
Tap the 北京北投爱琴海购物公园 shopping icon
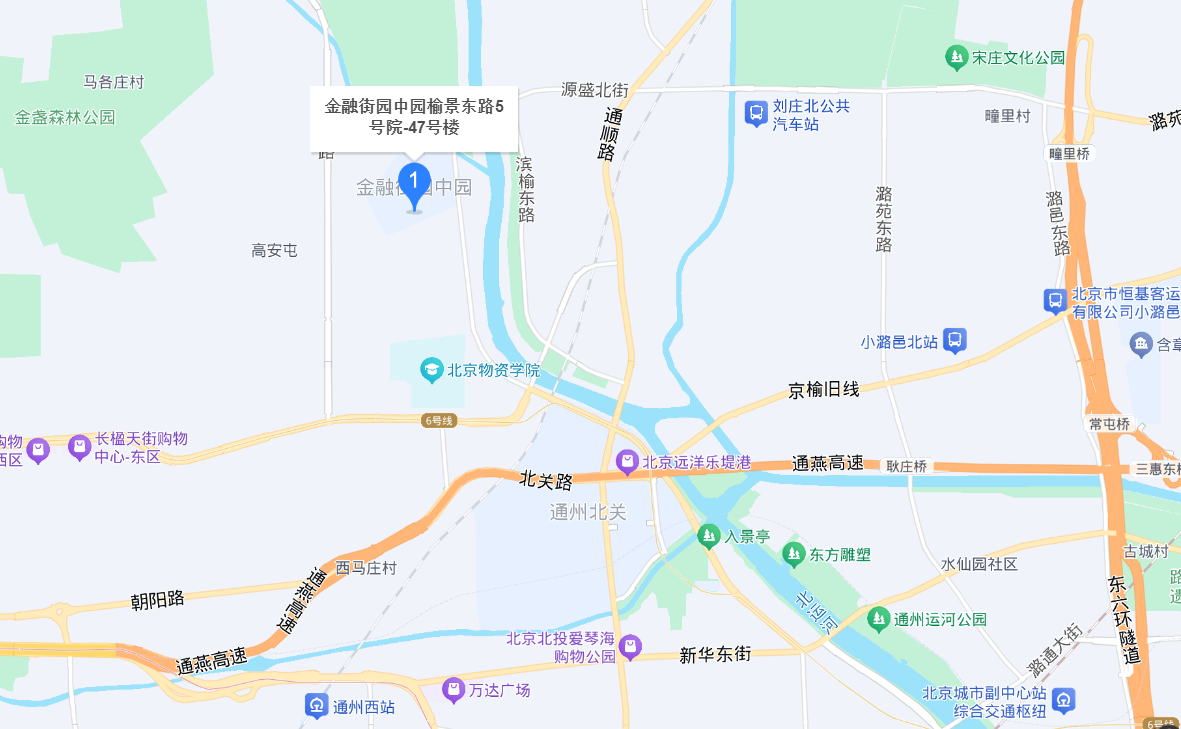tap(630, 647)
